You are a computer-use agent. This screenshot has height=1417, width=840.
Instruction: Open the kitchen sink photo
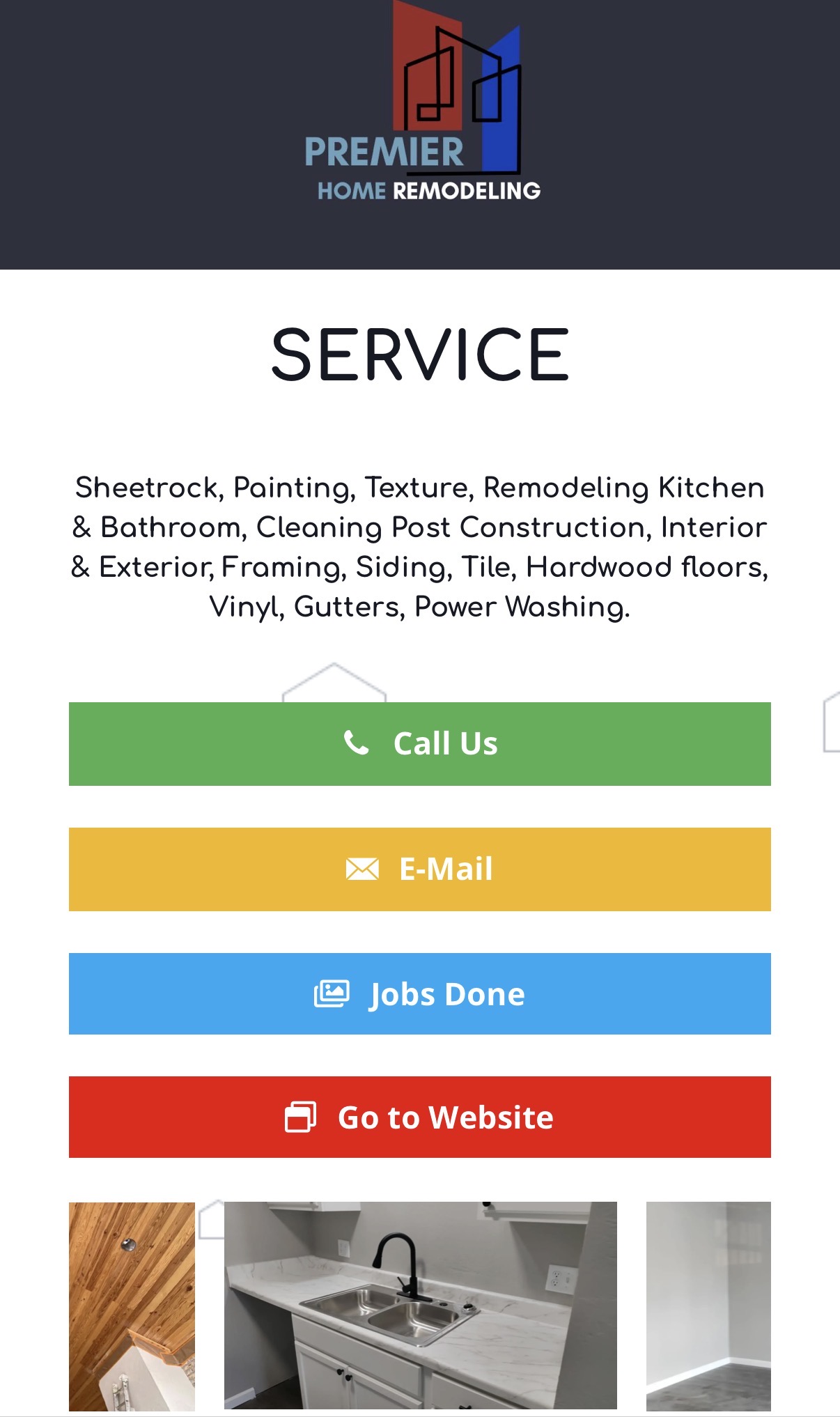pos(420,1305)
